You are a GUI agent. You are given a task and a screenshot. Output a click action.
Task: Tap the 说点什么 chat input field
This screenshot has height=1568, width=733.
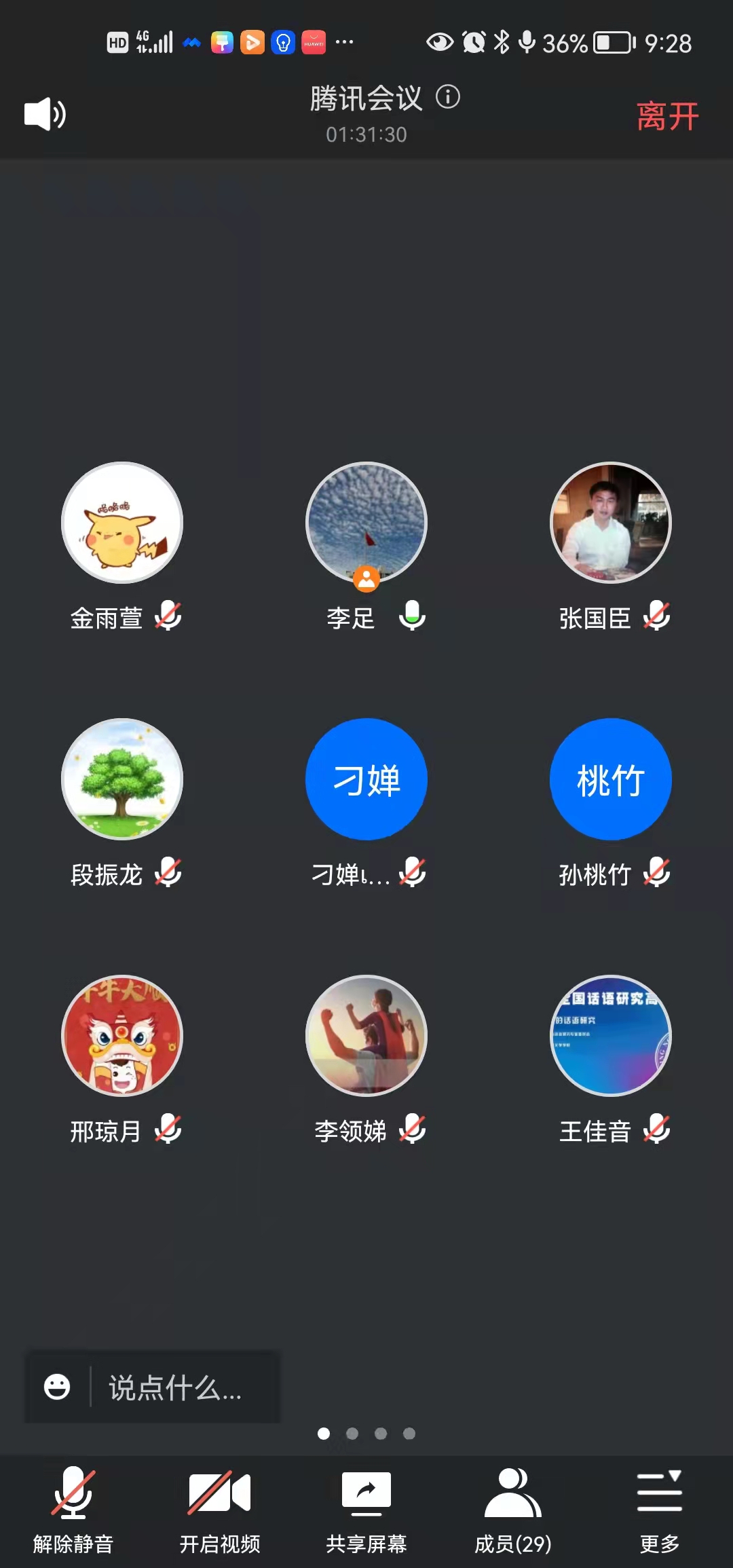pos(175,1387)
